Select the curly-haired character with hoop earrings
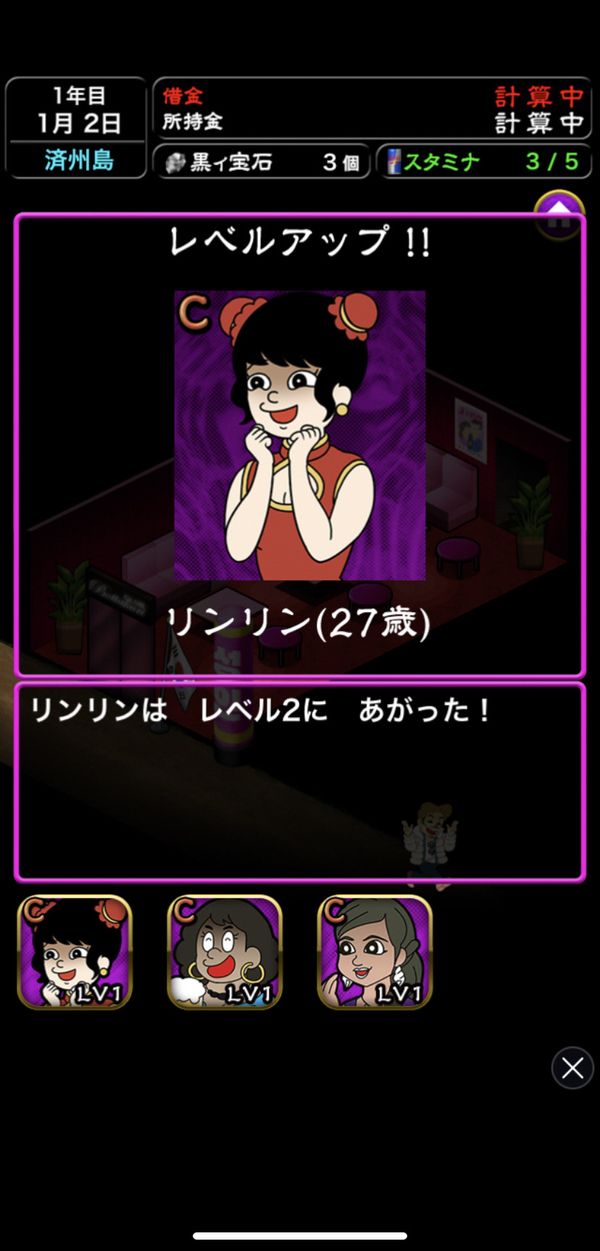Image resolution: width=600 pixels, height=1251 pixels. (225, 951)
